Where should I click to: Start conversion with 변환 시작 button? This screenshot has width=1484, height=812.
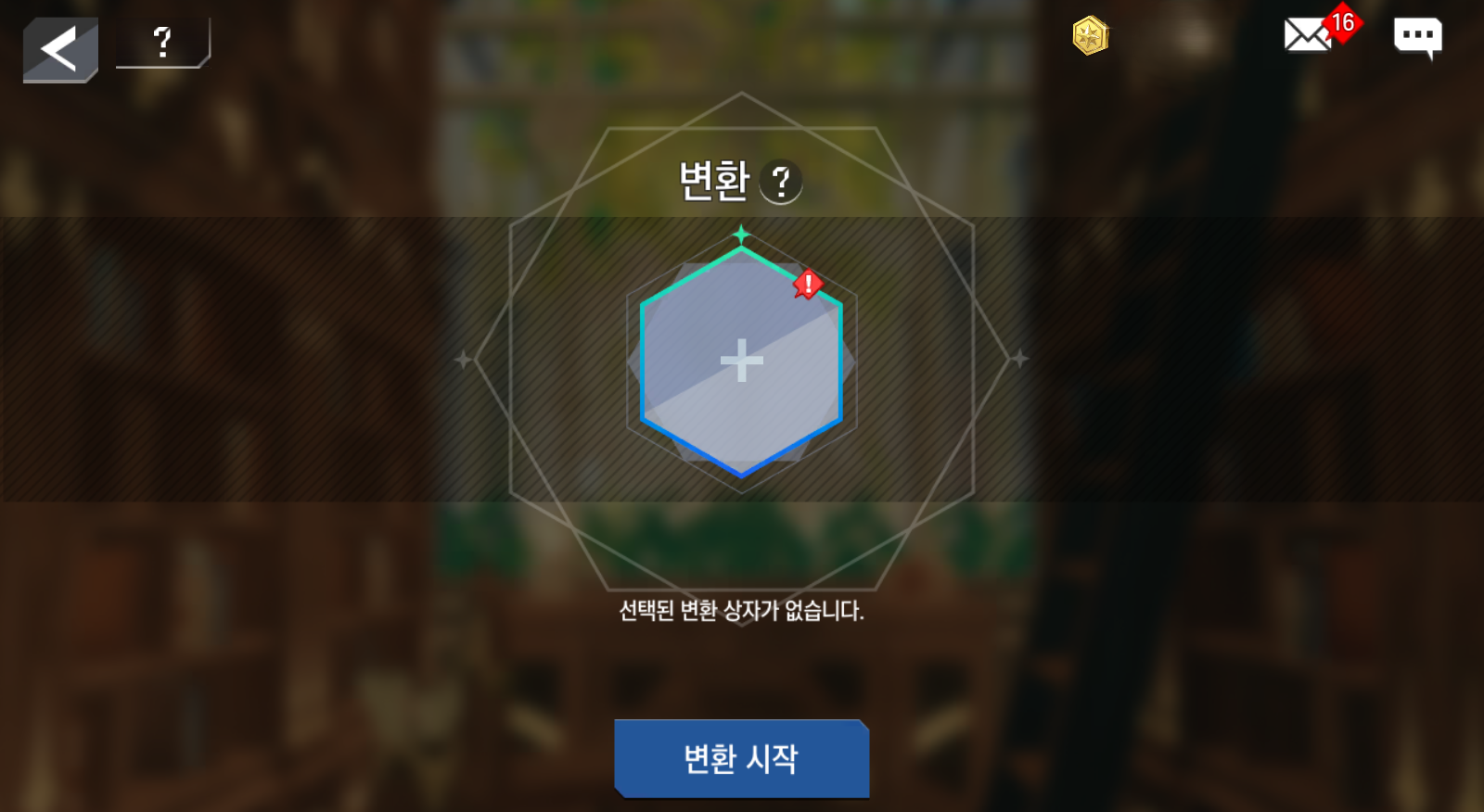(x=741, y=758)
